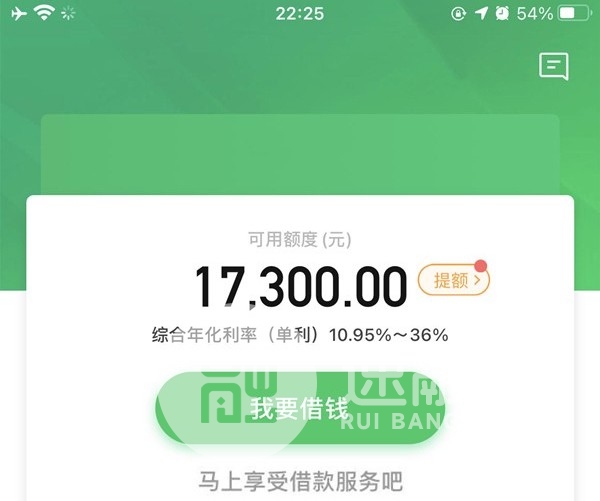Screen dimensions: 600x501
Task: Open the messages icon at top right
Action: tap(553, 67)
